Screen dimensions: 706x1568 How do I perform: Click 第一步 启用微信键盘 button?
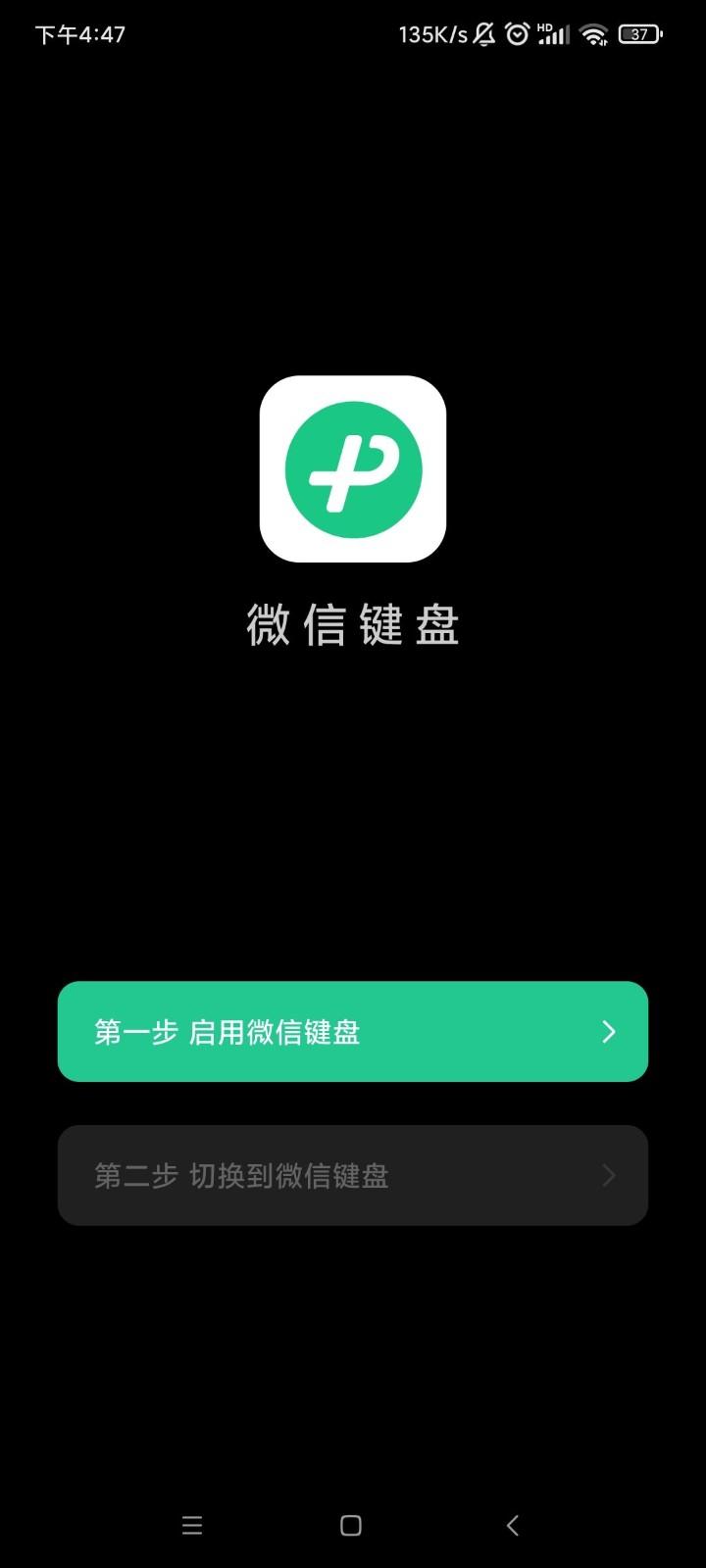353,1031
